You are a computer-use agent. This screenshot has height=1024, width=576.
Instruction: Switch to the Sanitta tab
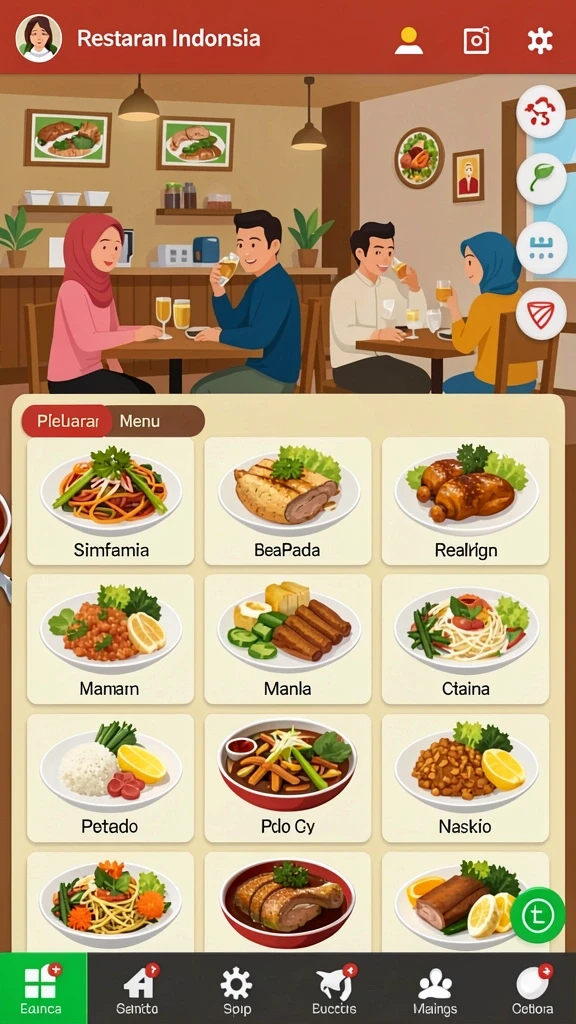pos(137,989)
